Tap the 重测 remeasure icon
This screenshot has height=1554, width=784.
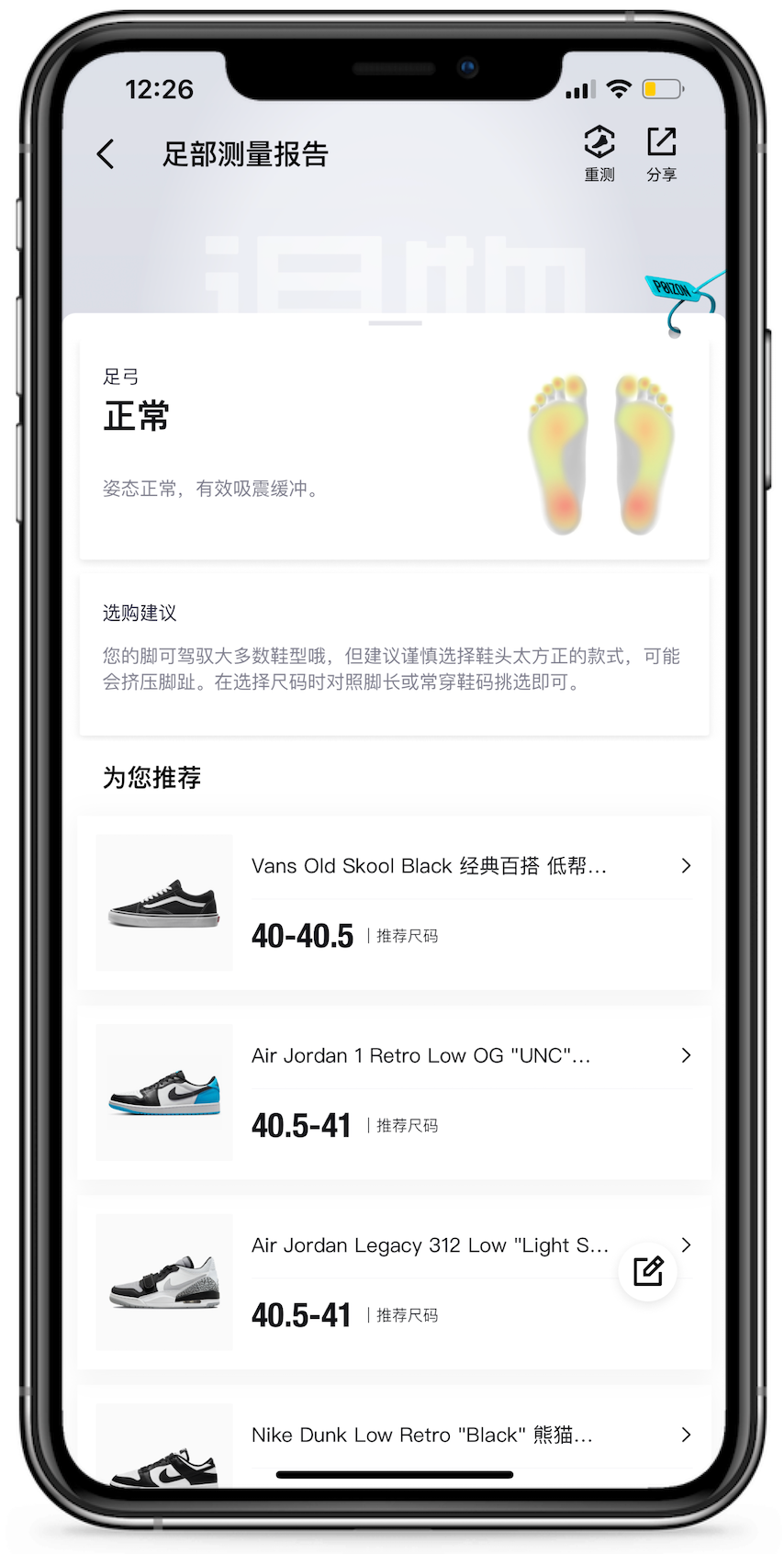coord(599,152)
